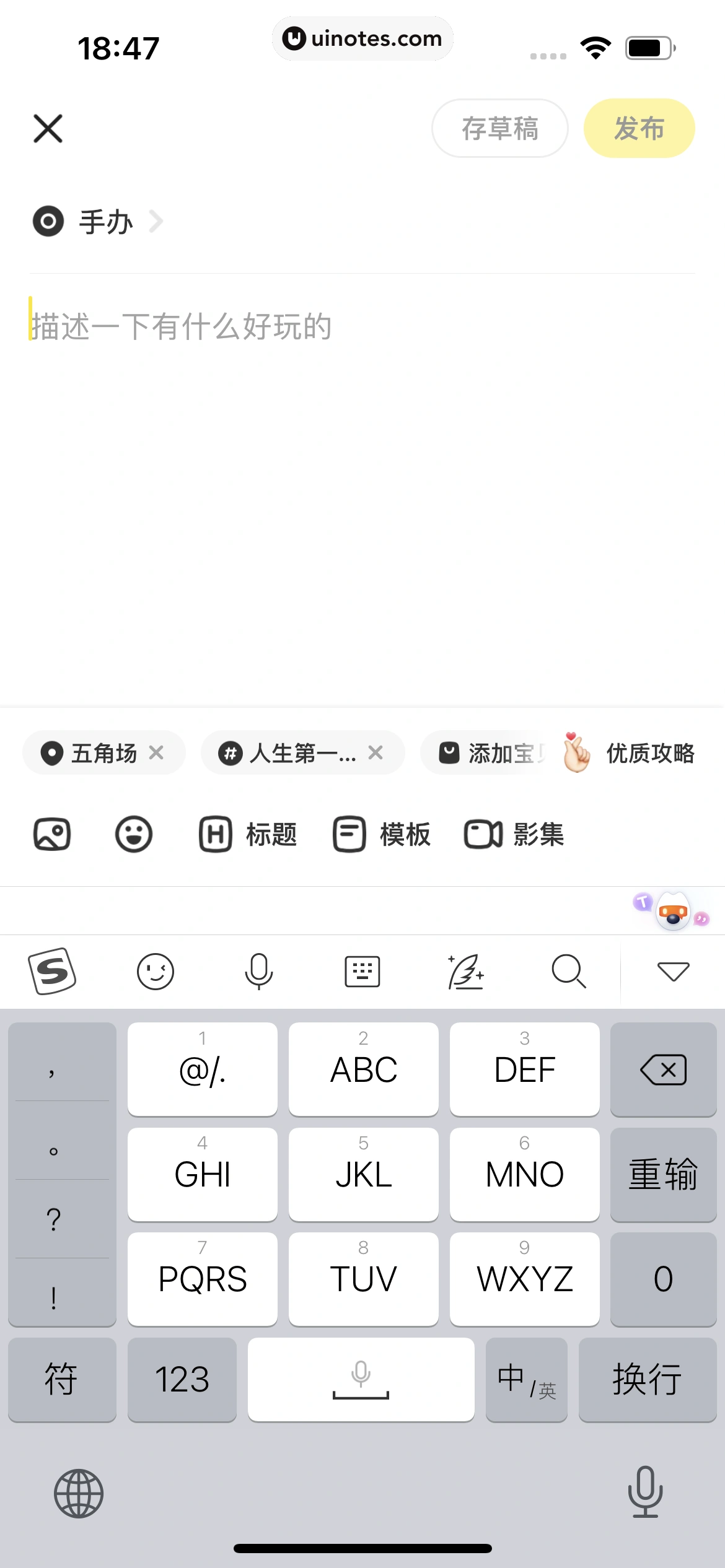
Task: Open handwriting pen input on keyboard toolbar
Action: [x=465, y=970]
